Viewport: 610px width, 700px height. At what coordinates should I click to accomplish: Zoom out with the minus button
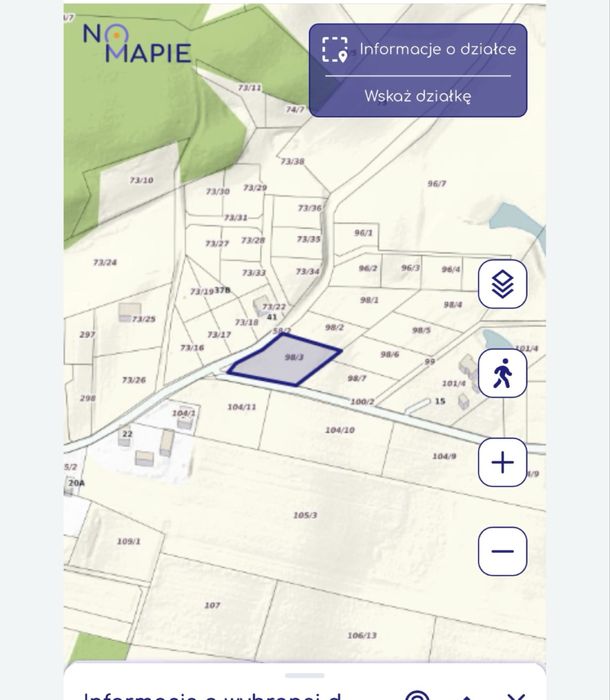pyautogui.click(x=502, y=551)
